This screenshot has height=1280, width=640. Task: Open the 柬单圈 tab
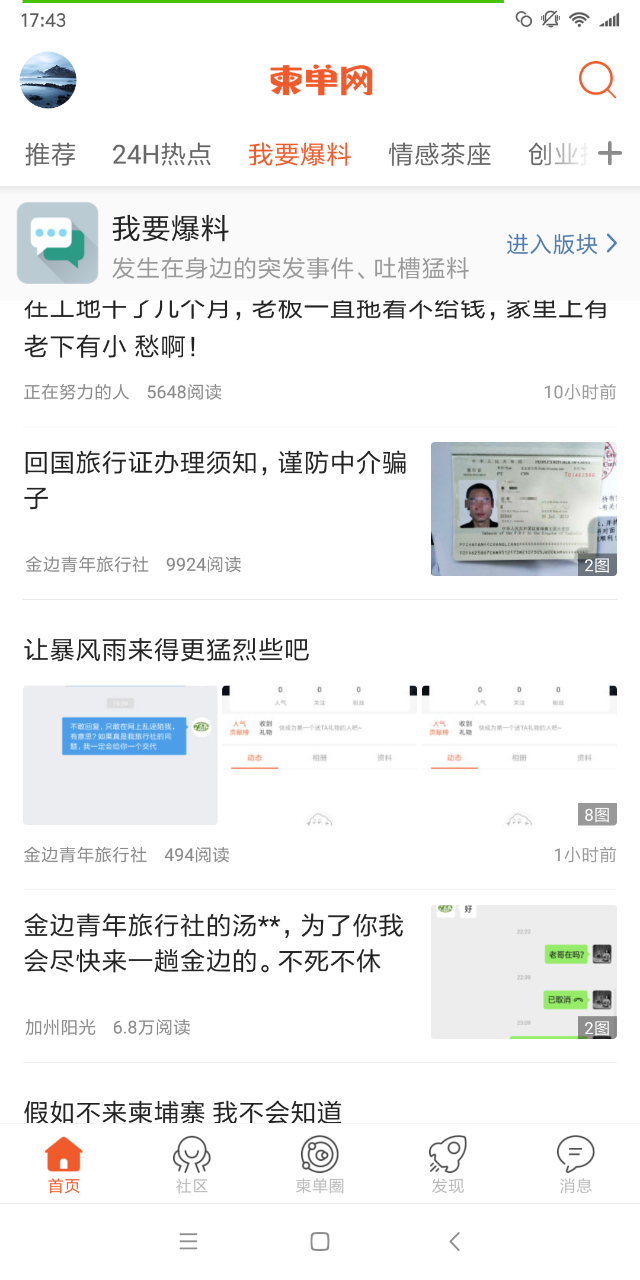coord(320,1165)
